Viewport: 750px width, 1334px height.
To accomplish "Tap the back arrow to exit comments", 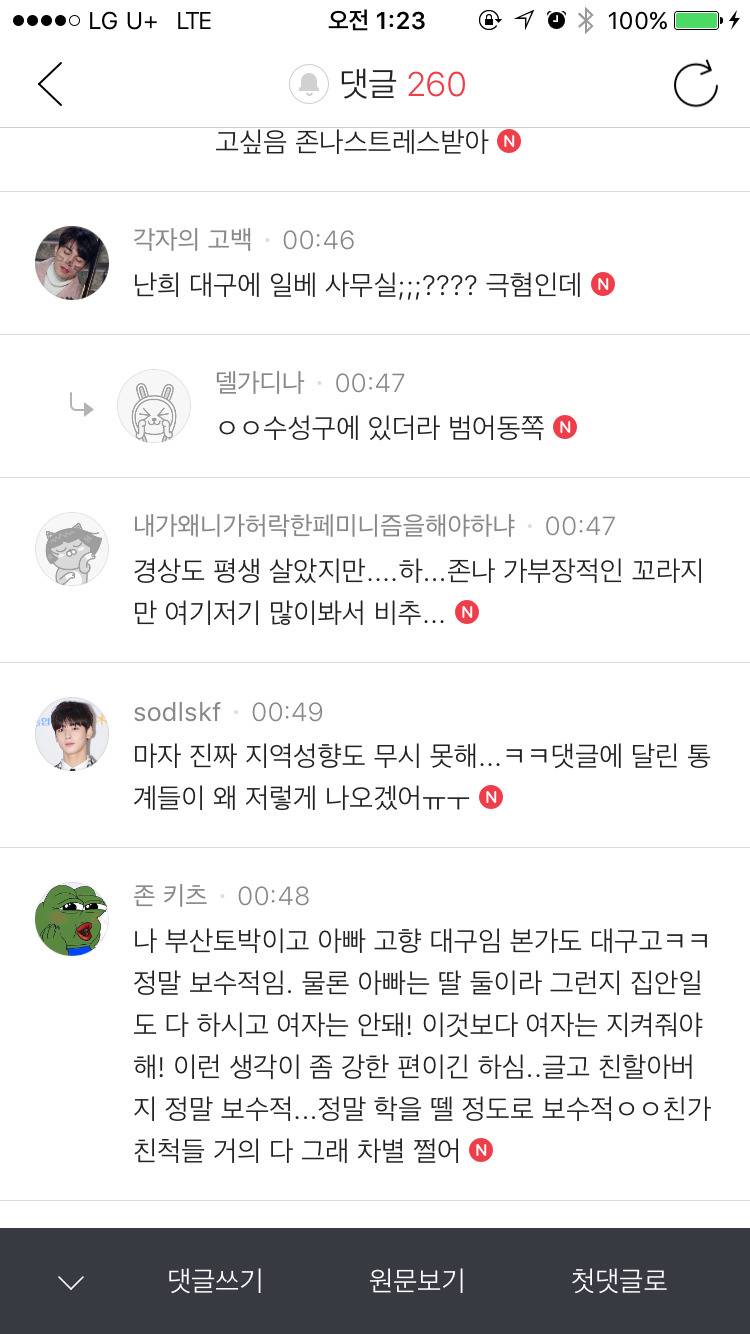I will tap(52, 85).
